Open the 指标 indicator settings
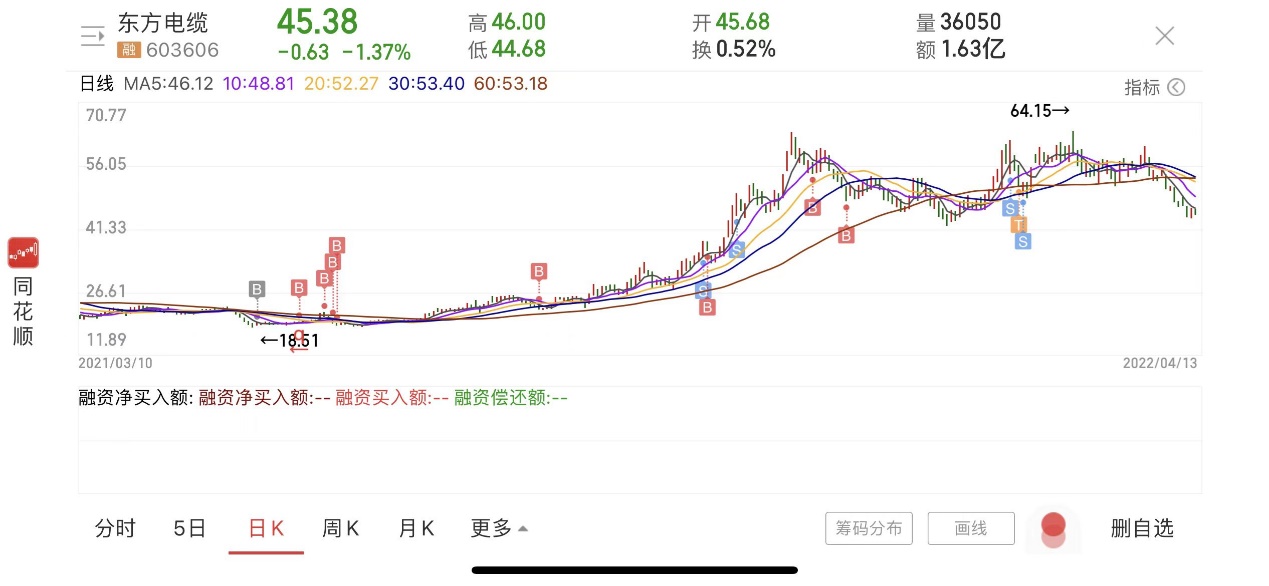Screen dimensions: 1269x586 1154,87
